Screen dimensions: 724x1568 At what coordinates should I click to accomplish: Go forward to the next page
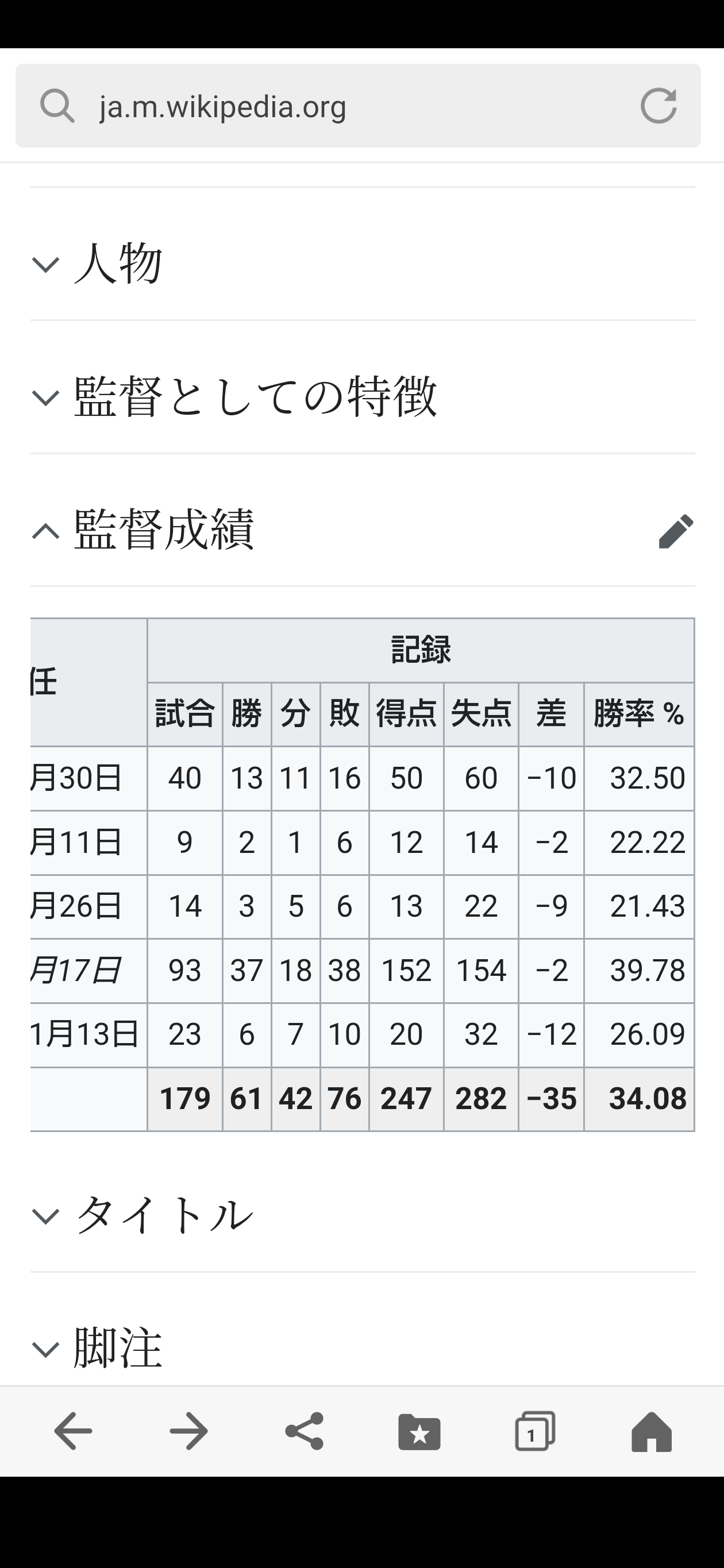tap(189, 1430)
